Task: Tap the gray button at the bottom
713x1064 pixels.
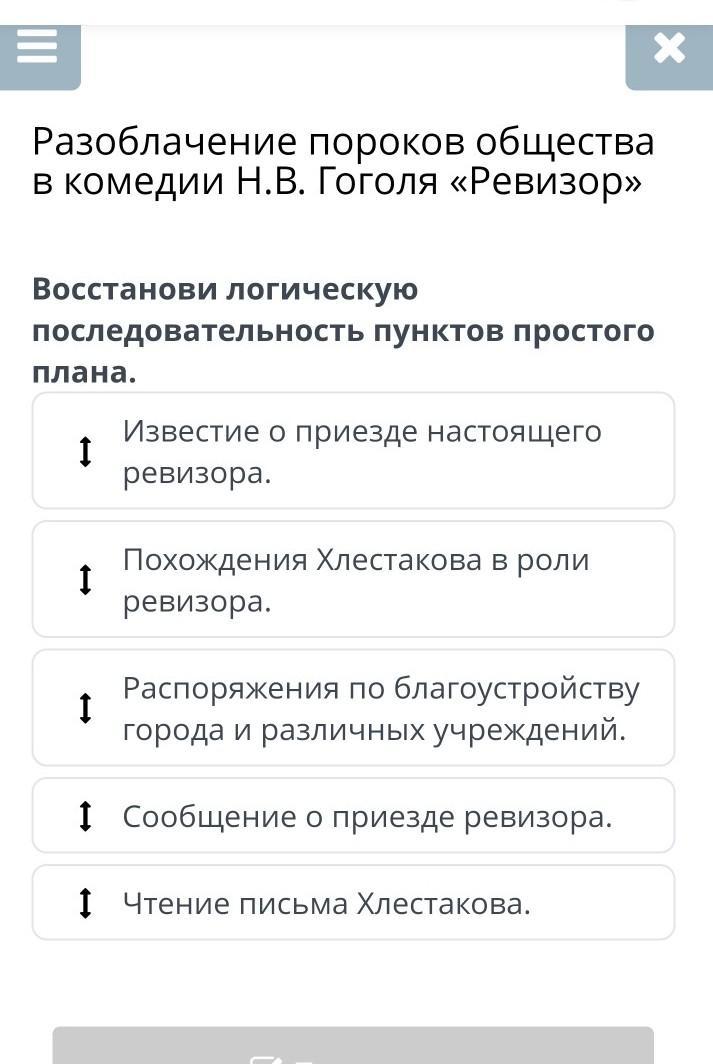Action: click(x=353, y=1046)
